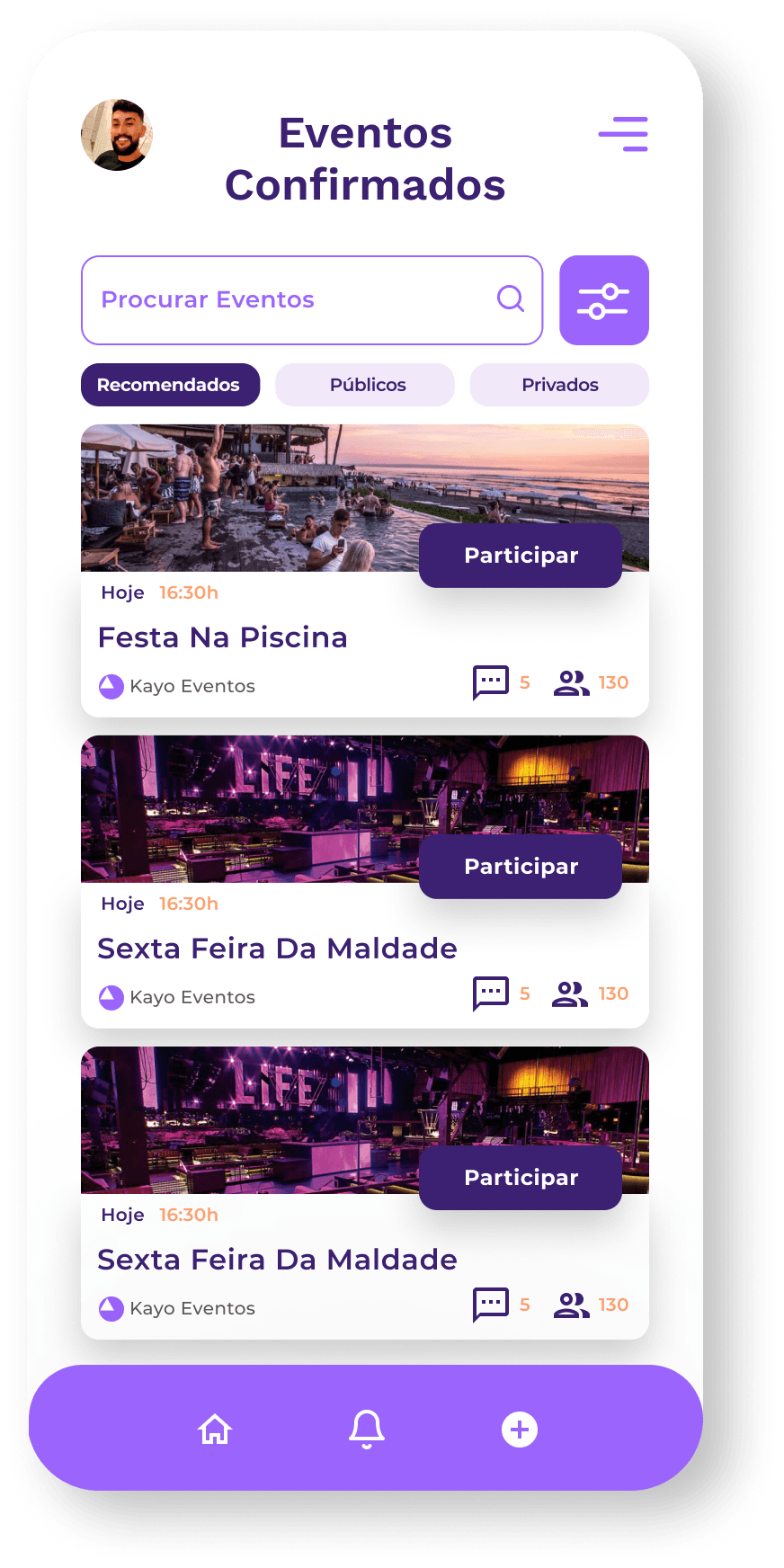Create a new event with the plus icon
Screen dimensions: 784x1568
[519, 1429]
